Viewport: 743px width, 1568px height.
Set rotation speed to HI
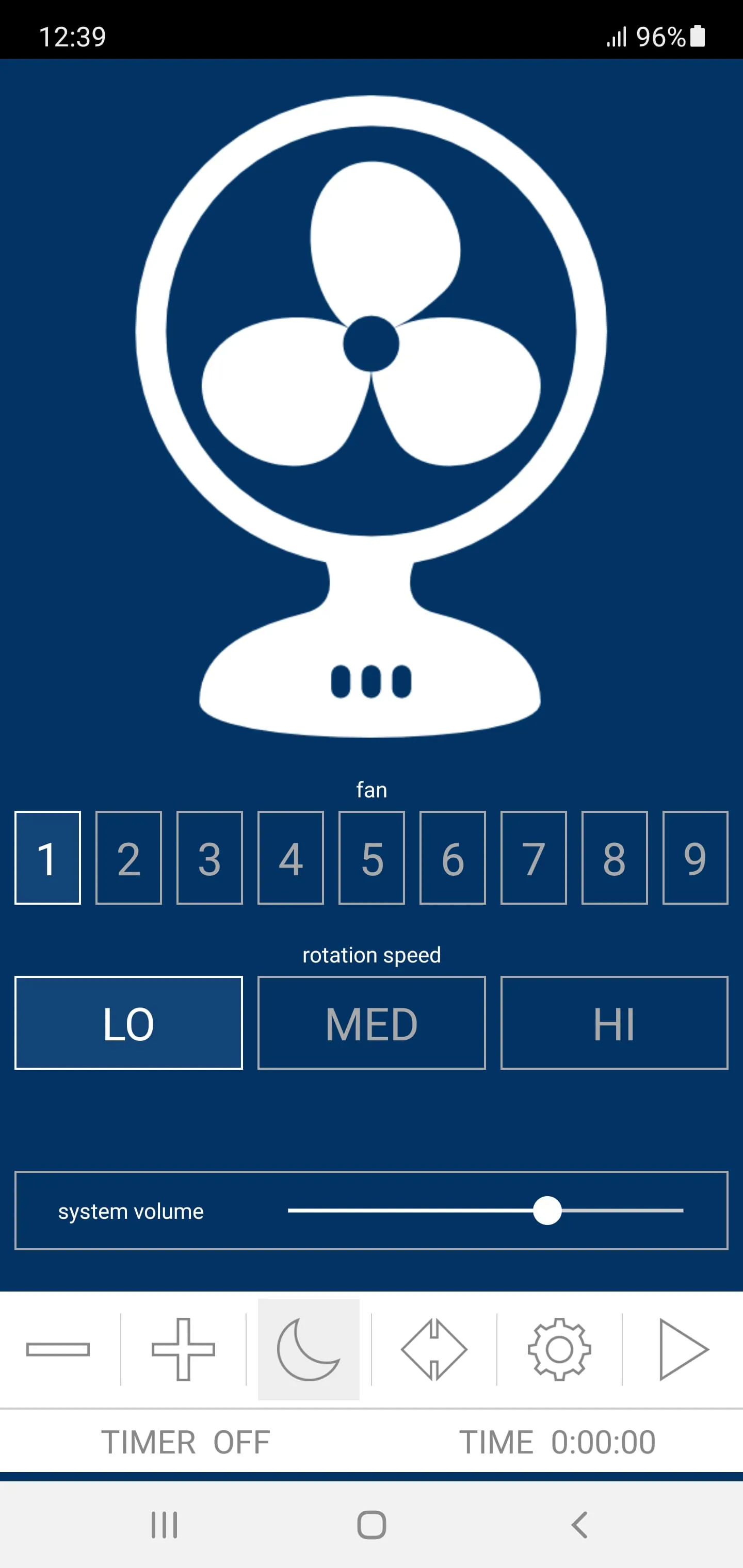[614, 1023]
